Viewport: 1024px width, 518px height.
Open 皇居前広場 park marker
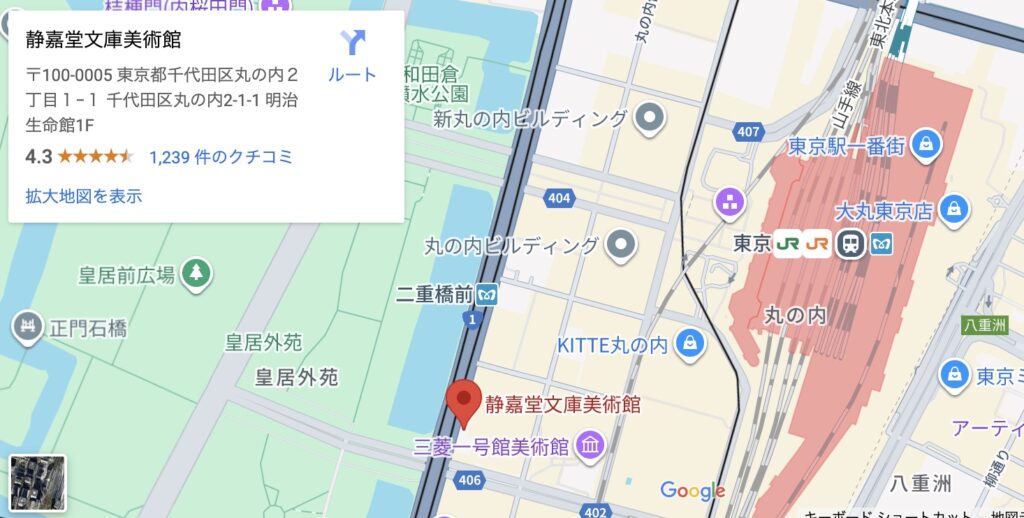click(197, 273)
